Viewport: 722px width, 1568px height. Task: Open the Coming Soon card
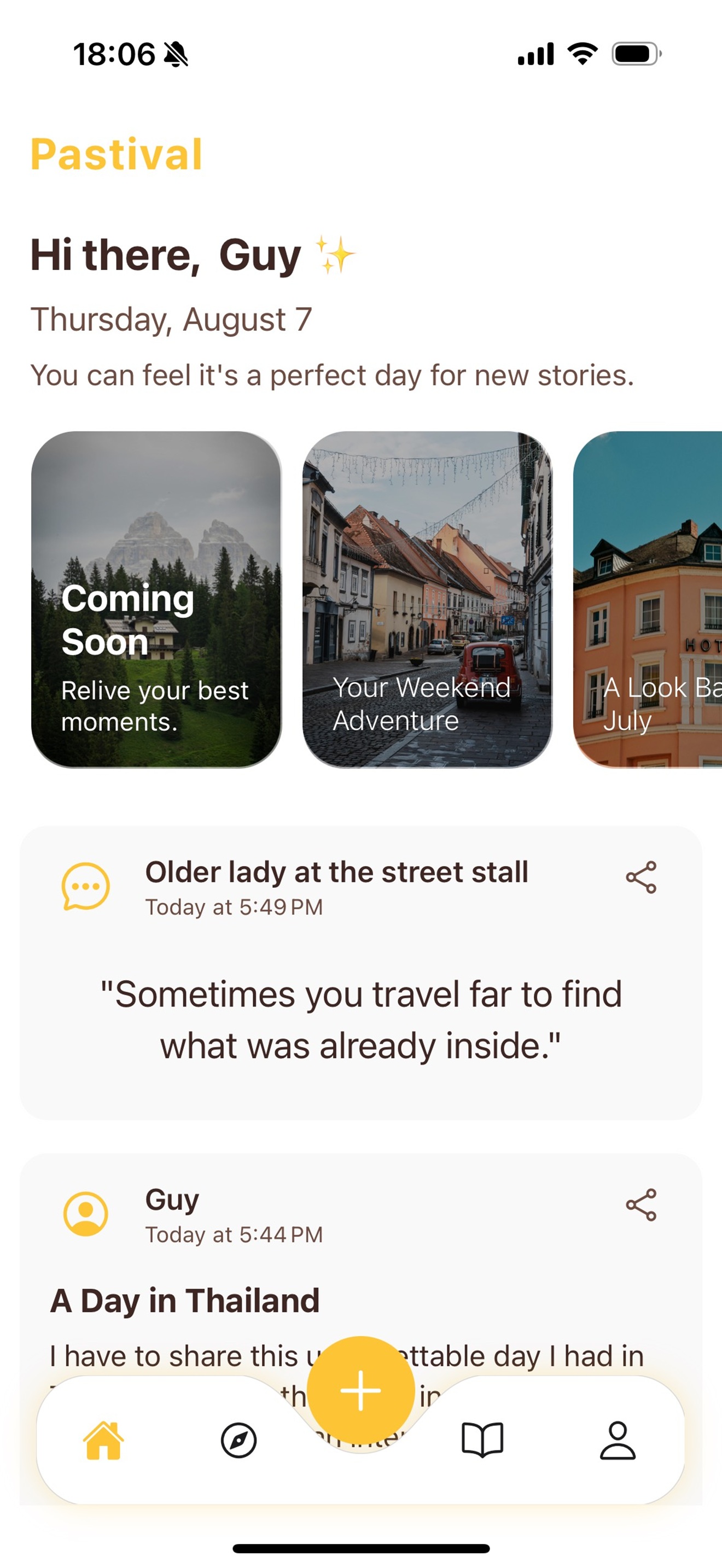(156, 599)
